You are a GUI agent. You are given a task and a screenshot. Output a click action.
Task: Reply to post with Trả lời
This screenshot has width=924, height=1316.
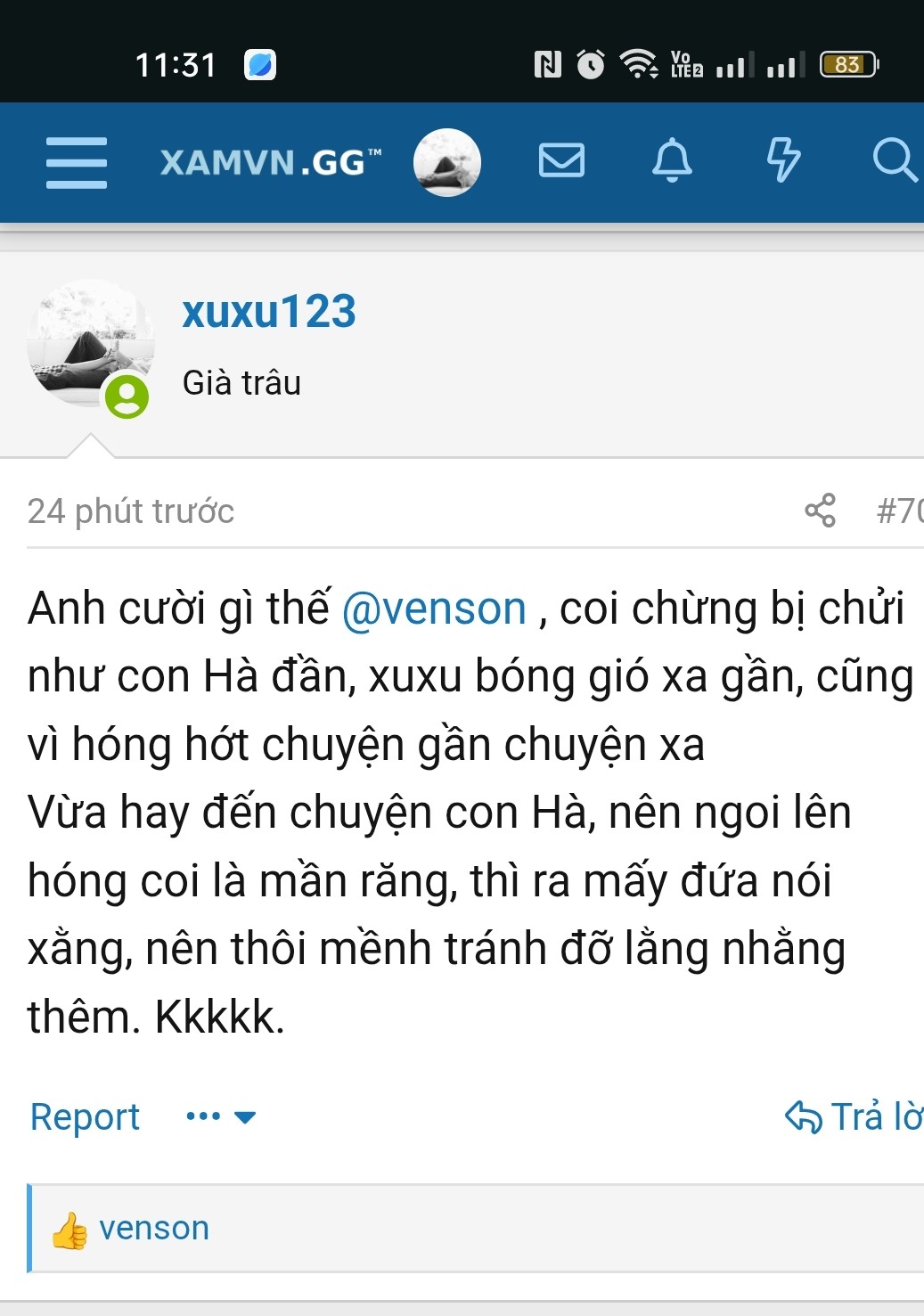click(x=854, y=1116)
